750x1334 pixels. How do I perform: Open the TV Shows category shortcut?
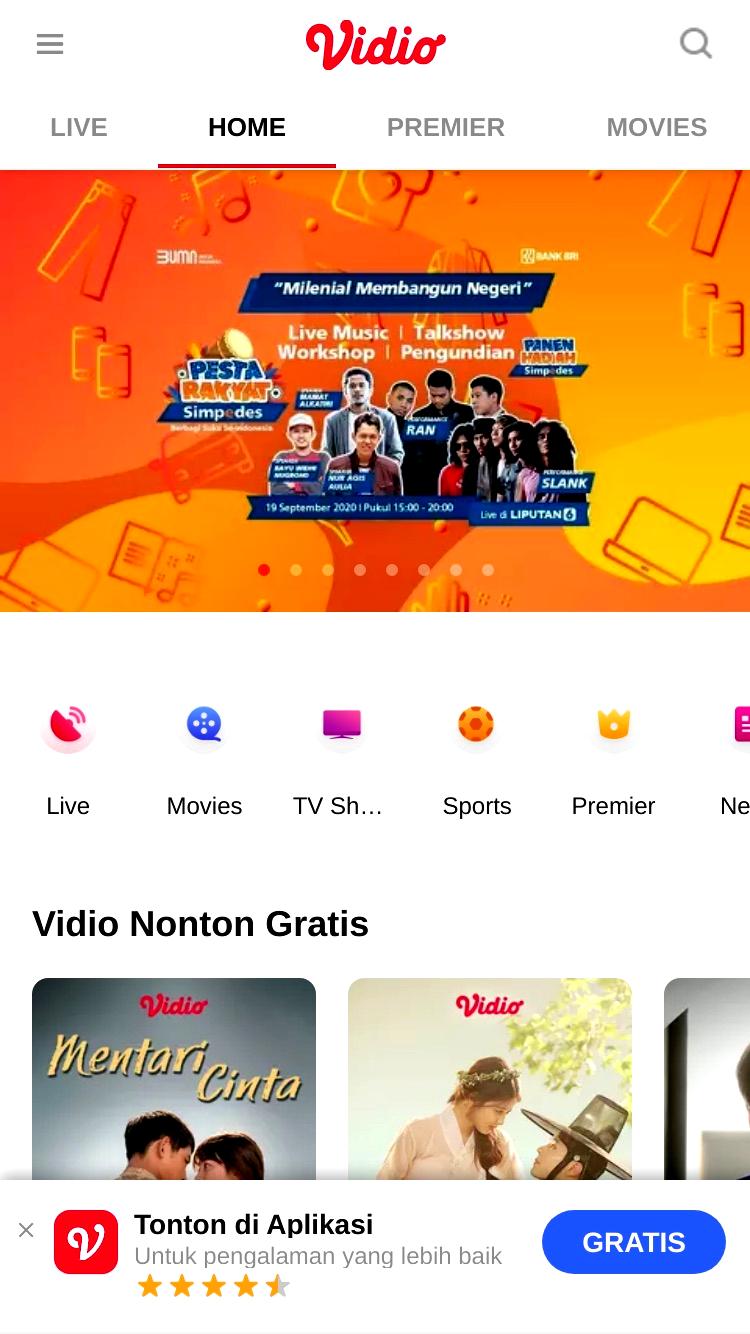click(x=340, y=758)
